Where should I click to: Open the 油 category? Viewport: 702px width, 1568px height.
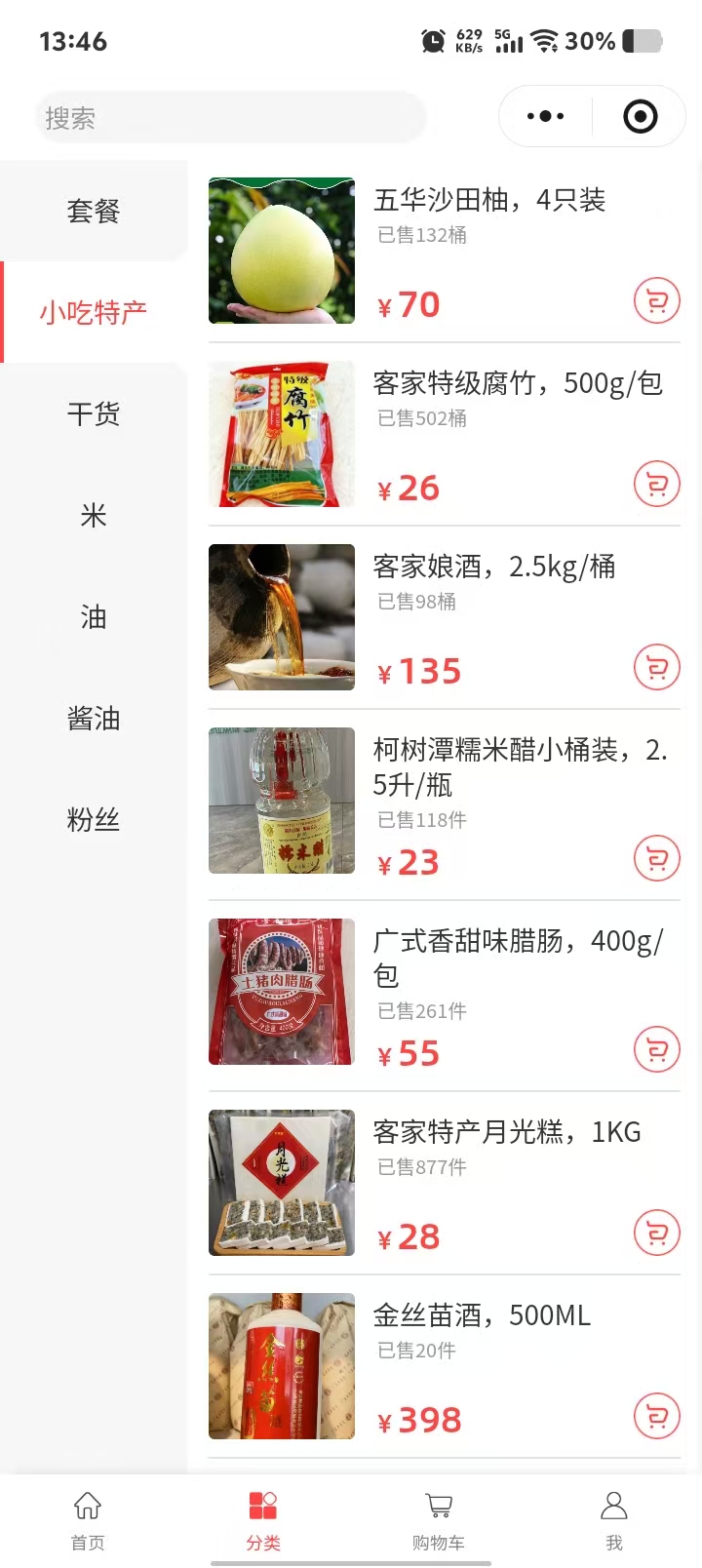(x=94, y=616)
